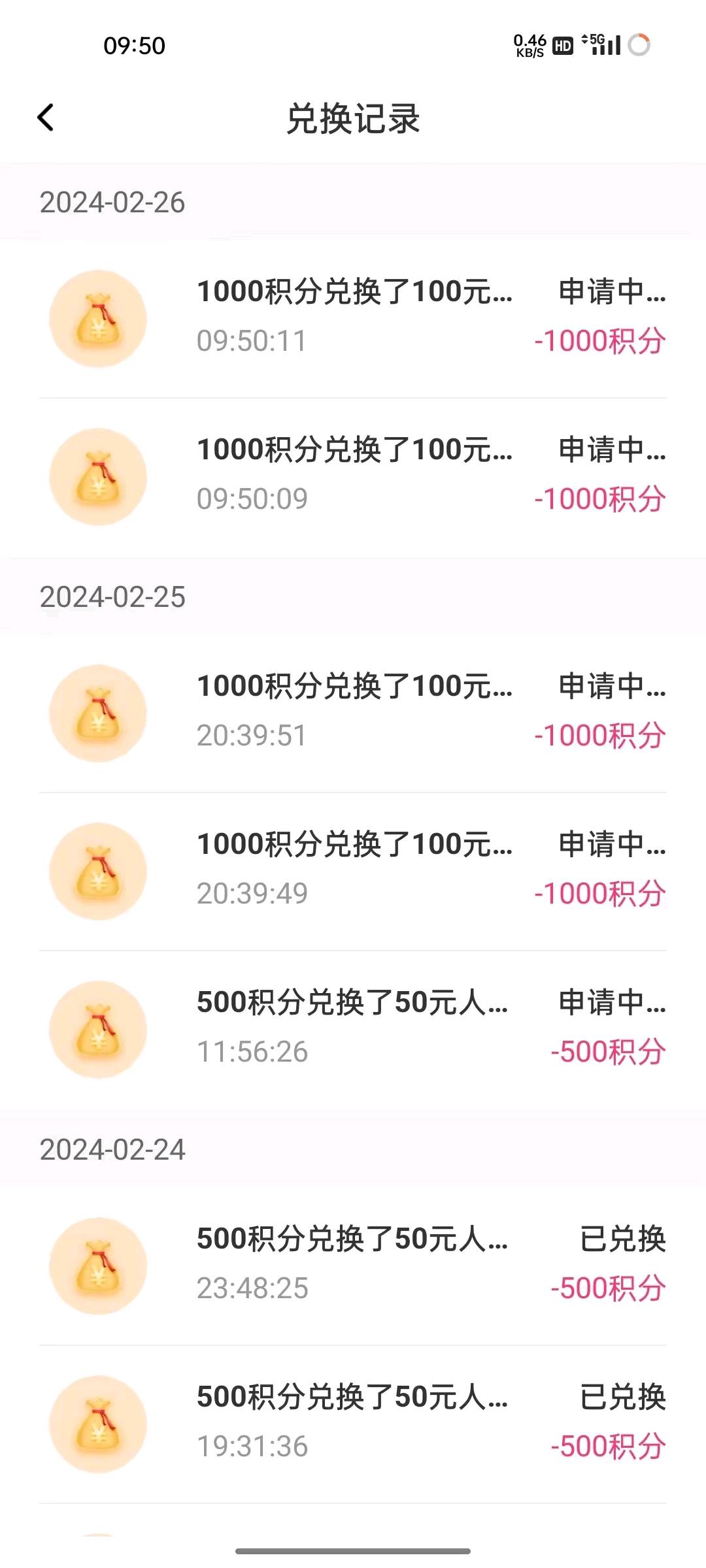Open the redeemed record from 19:31:36
The image size is (706, 1568).
point(353,1424)
